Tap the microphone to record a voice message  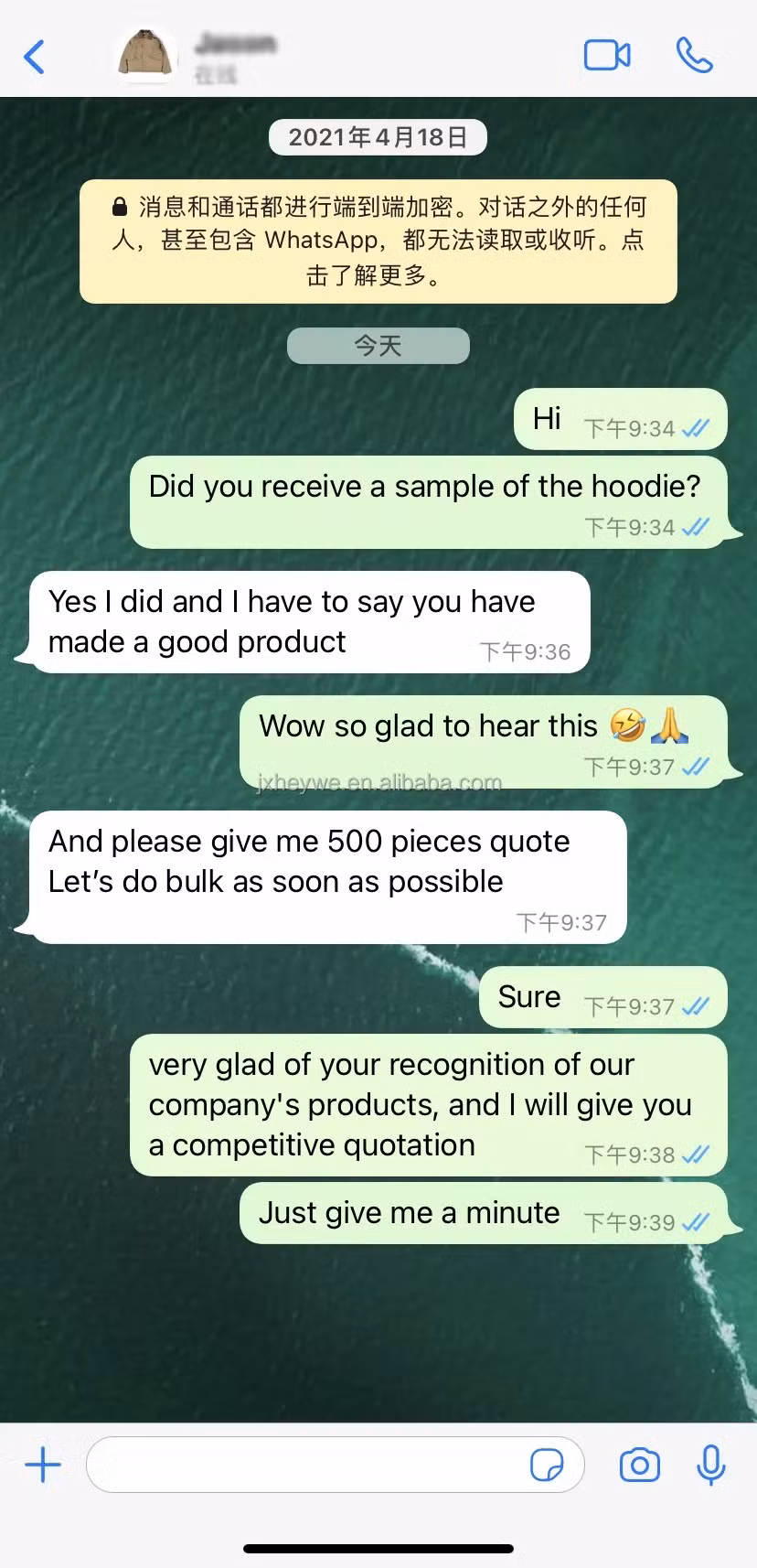point(710,1465)
